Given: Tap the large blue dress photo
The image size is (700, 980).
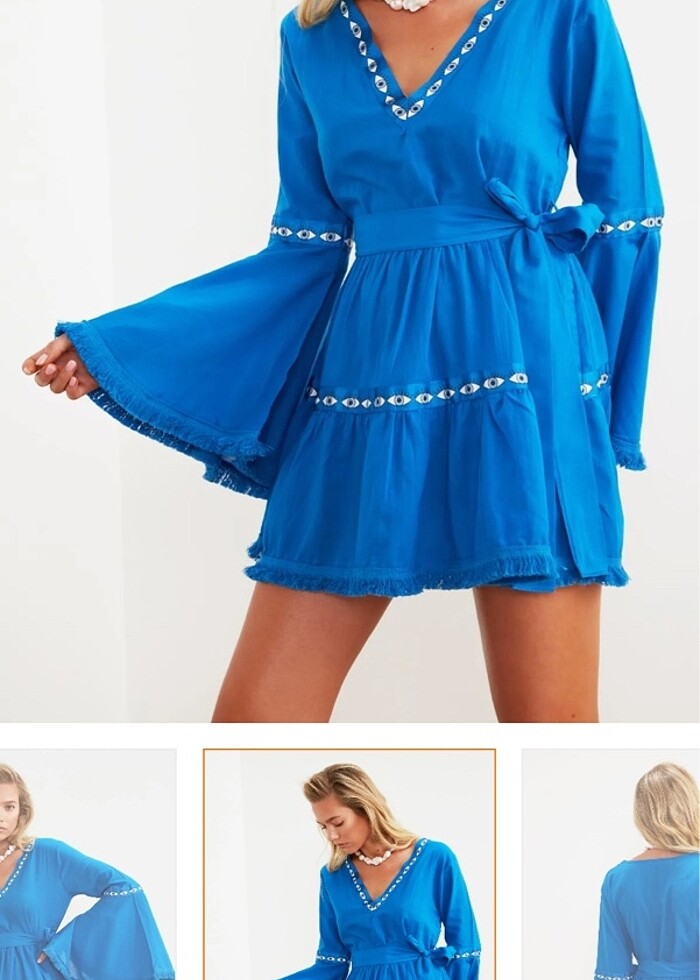Looking at the screenshot, I should (350, 360).
